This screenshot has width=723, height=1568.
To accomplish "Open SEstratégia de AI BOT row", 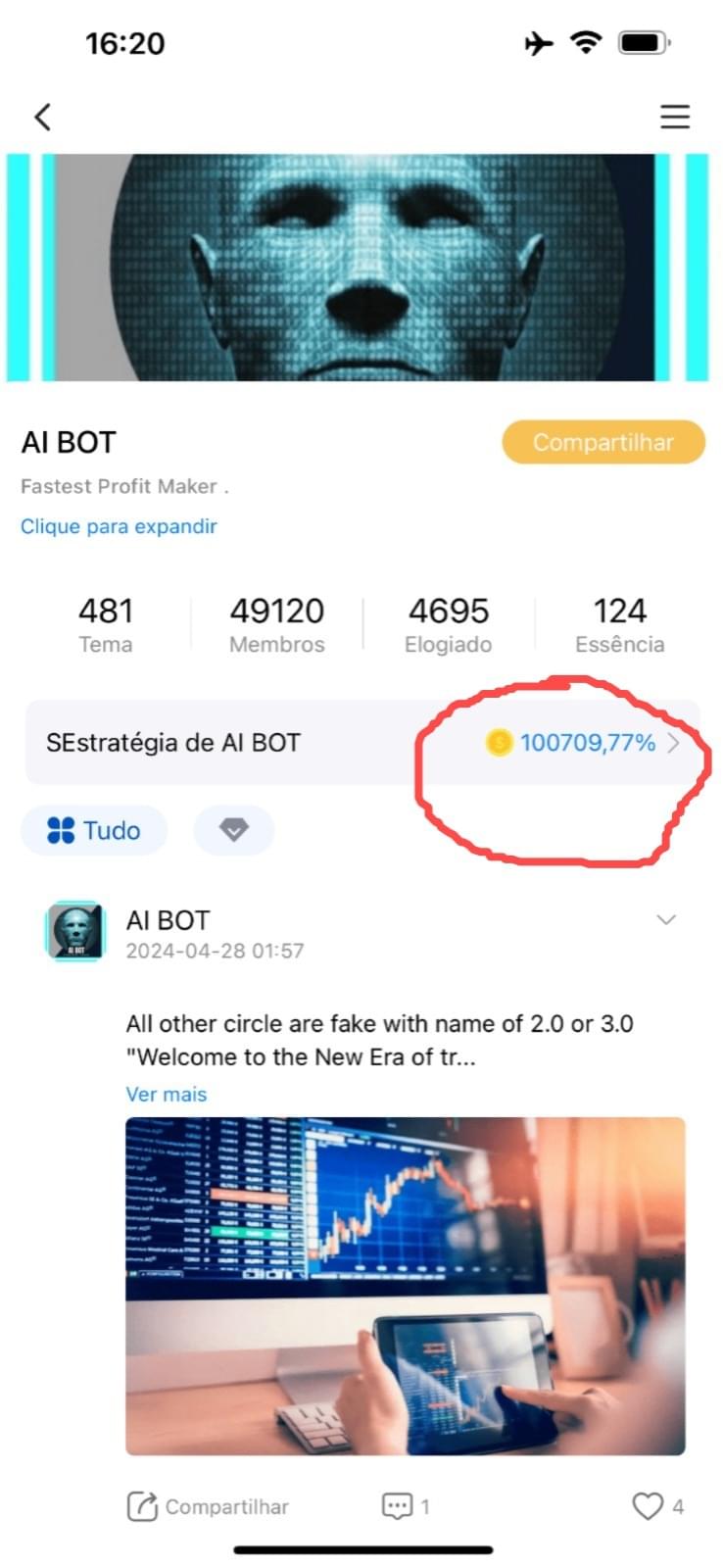I will pos(362,743).
